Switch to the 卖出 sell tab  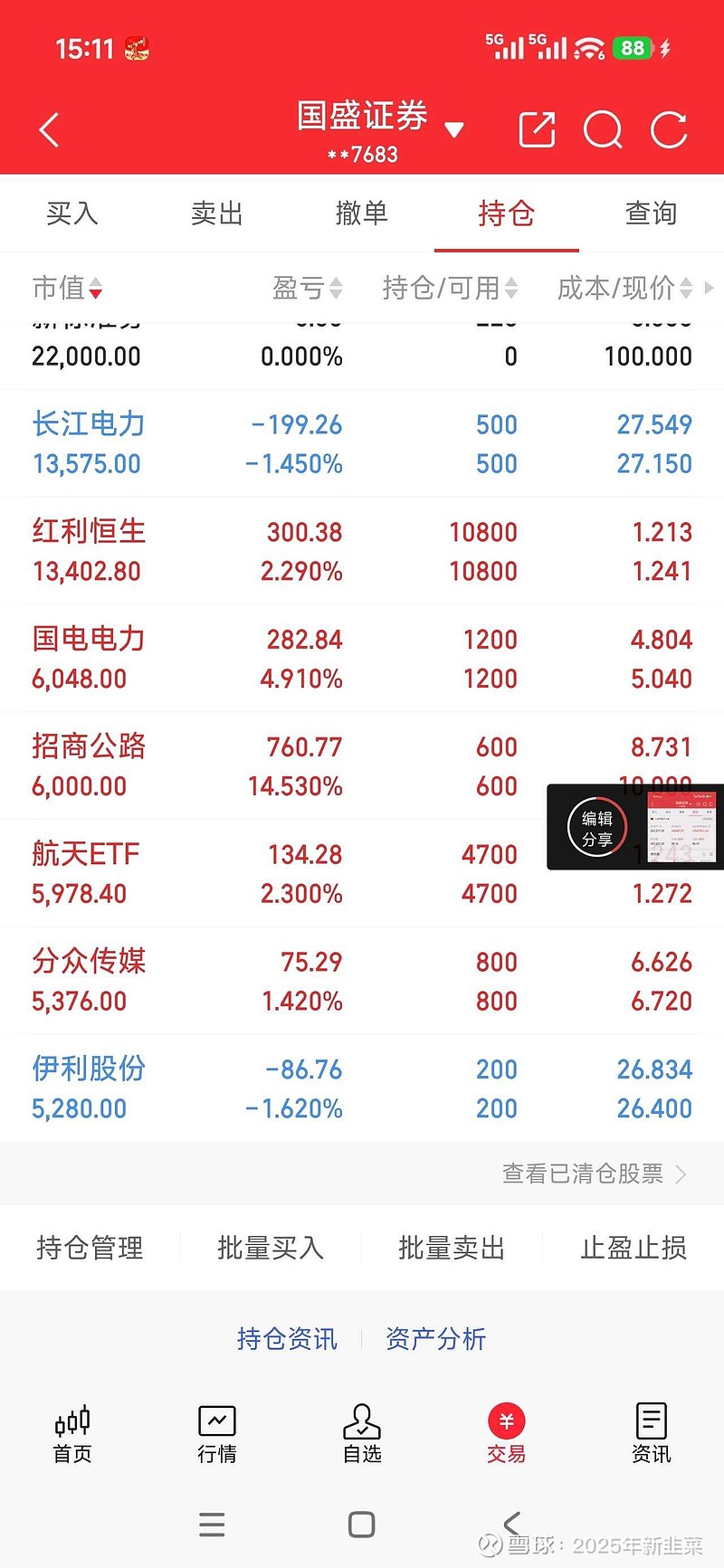(216, 214)
